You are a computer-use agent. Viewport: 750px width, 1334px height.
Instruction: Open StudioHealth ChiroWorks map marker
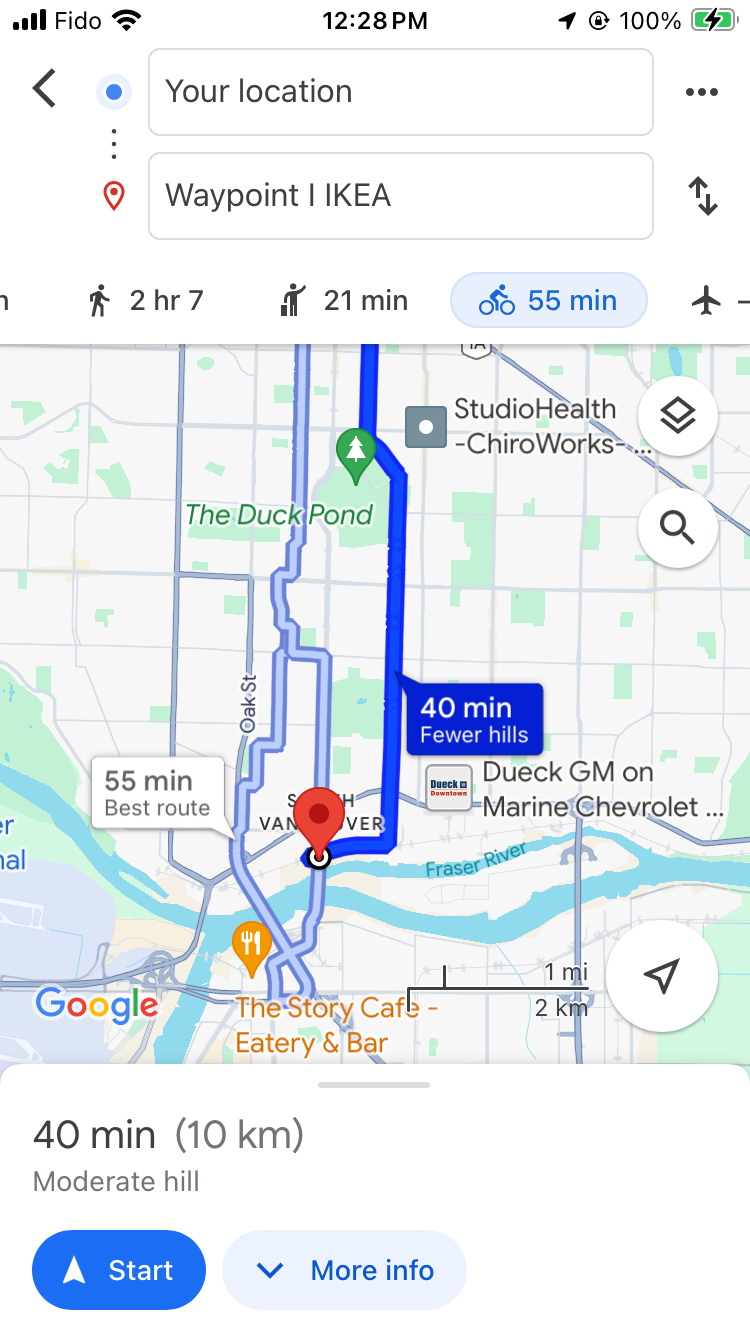426,427
